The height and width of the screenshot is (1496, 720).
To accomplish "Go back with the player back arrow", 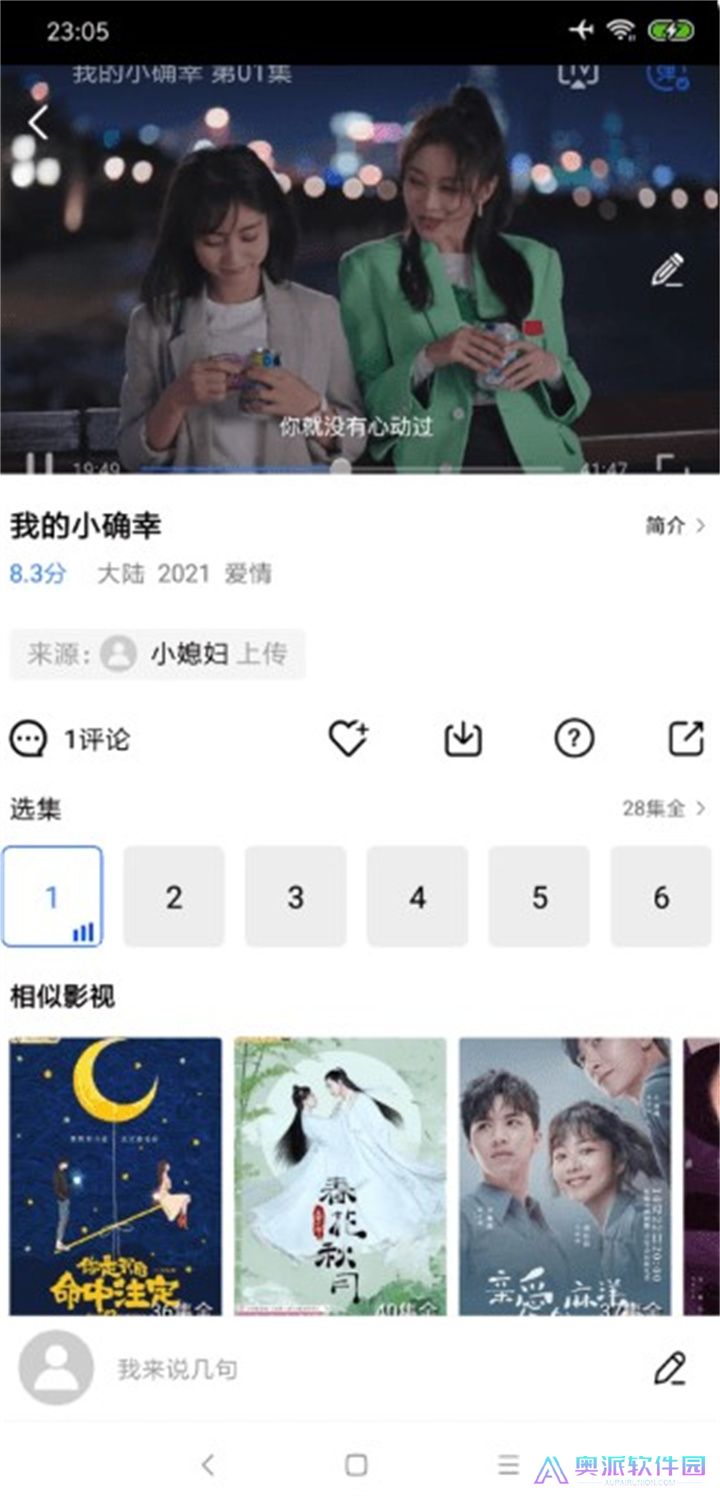I will point(38,122).
